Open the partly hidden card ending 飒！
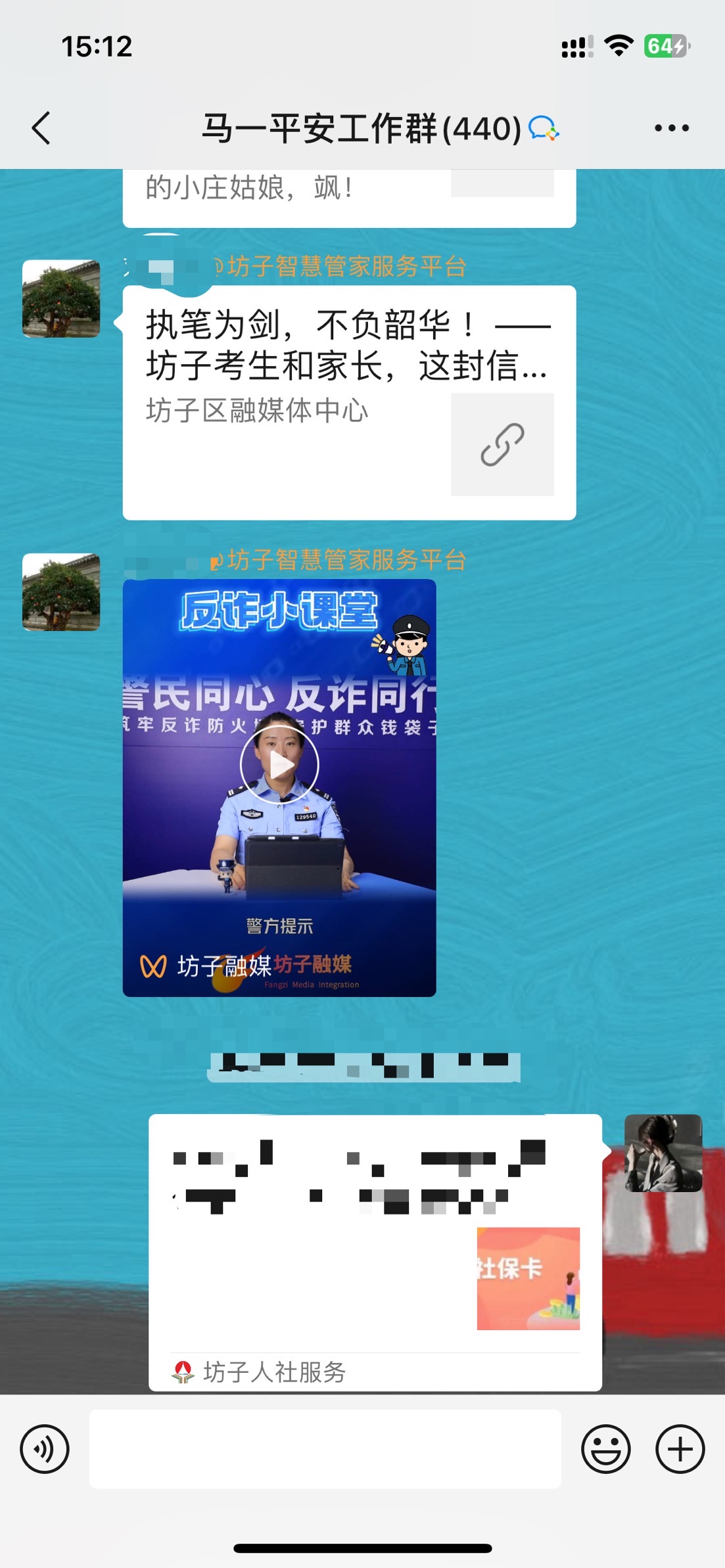725x1568 pixels. coord(348,197)
